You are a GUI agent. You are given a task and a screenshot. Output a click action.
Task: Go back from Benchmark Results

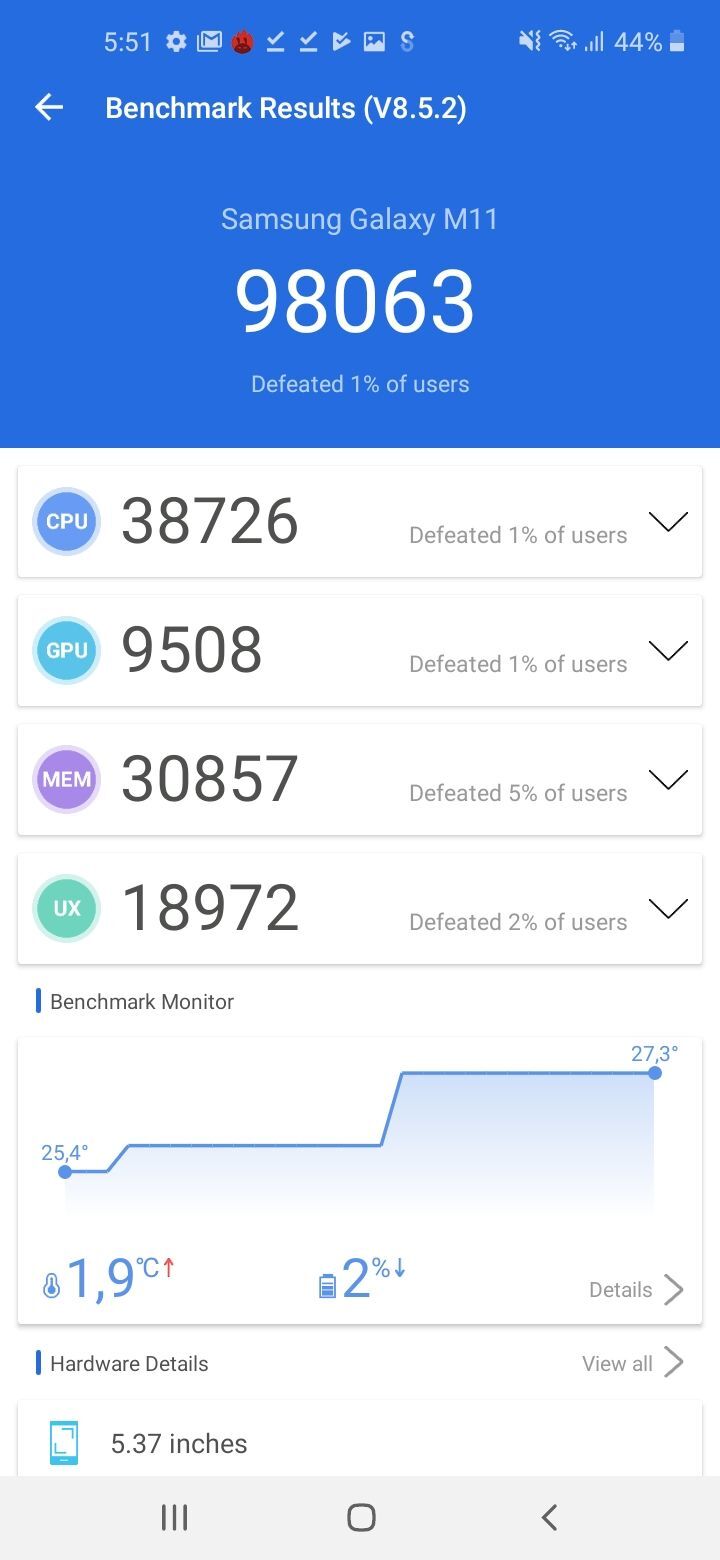tap(49, 108)
